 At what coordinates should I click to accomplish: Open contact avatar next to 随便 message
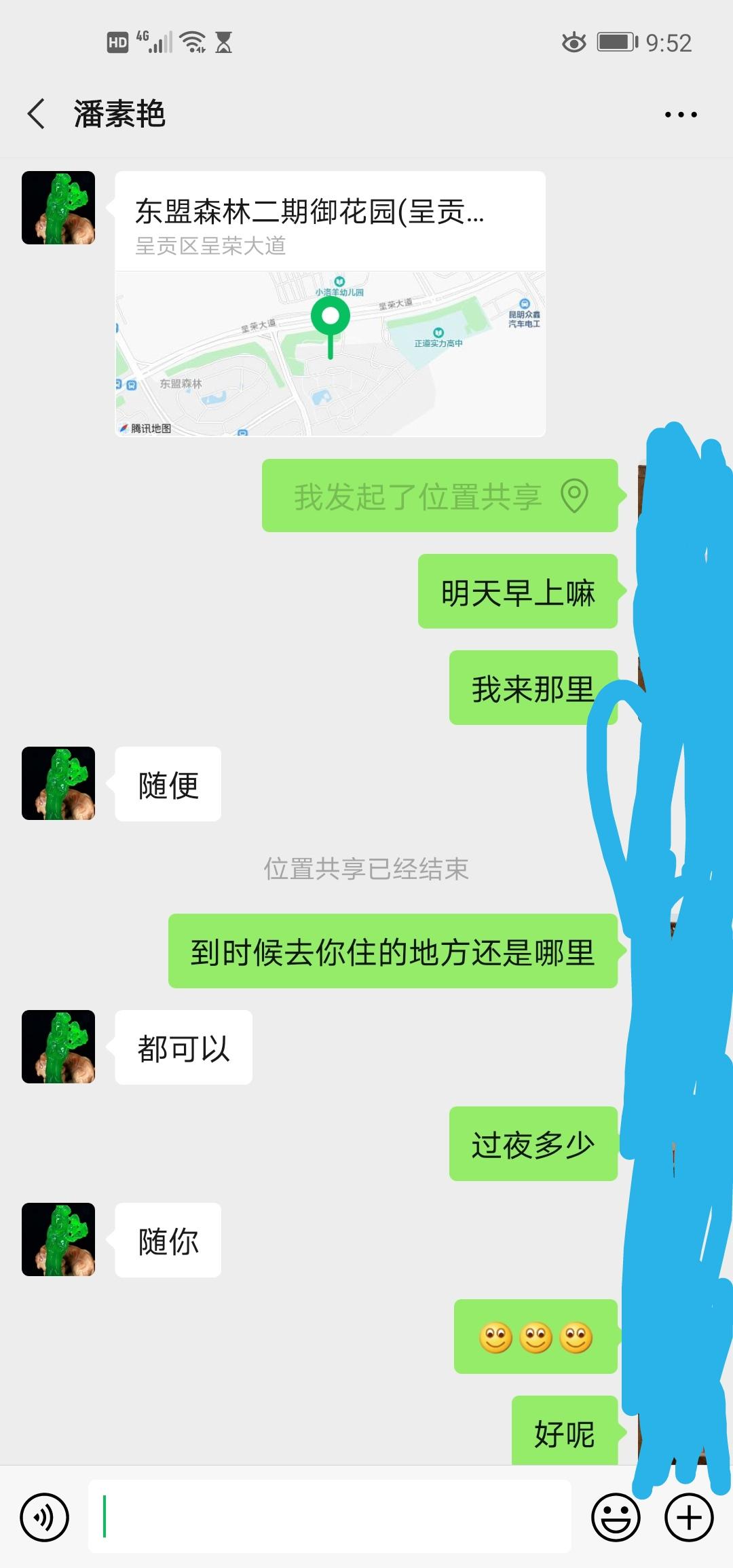coord(58,783)
